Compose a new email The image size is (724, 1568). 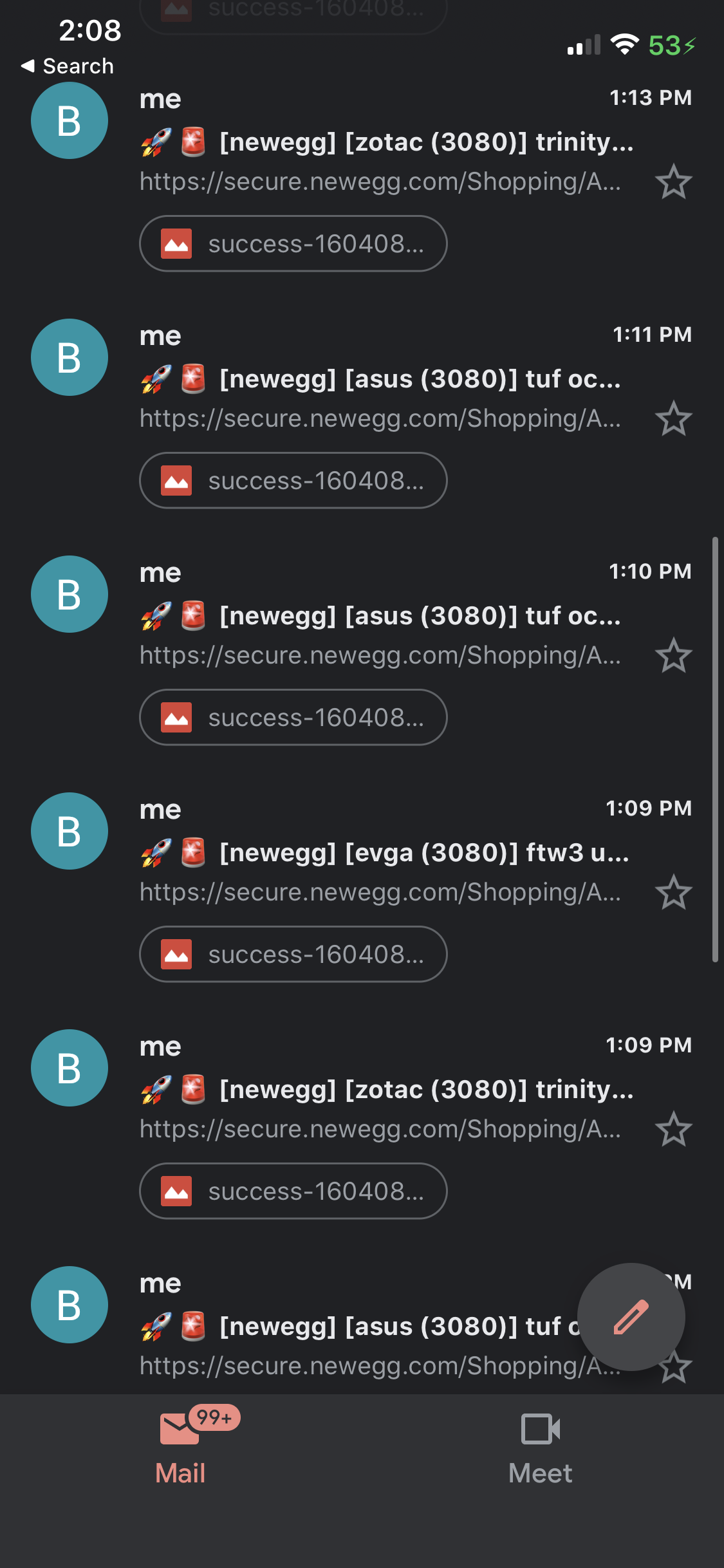click(631, 1316)
